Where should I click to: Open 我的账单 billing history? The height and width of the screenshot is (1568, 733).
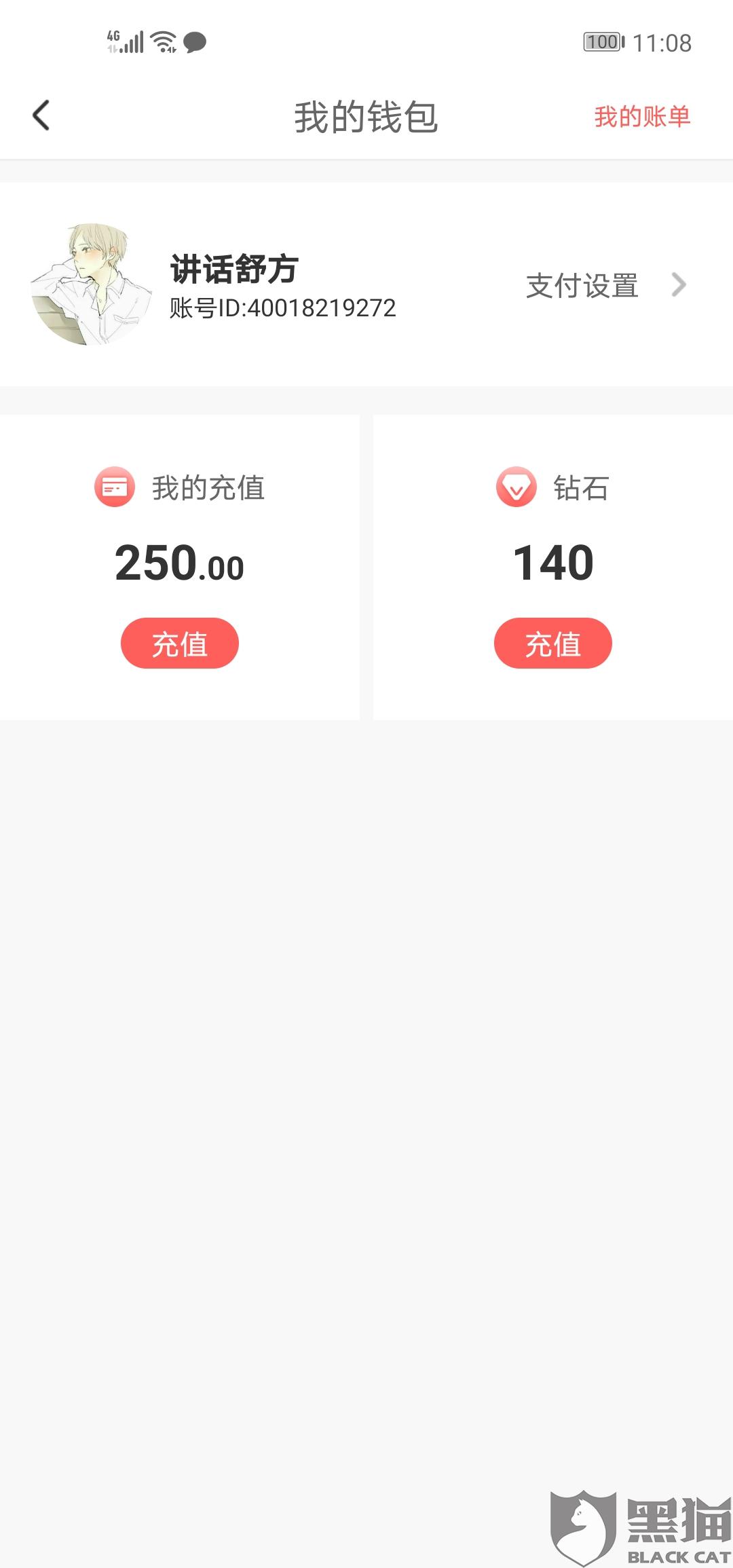coord(641,117)
